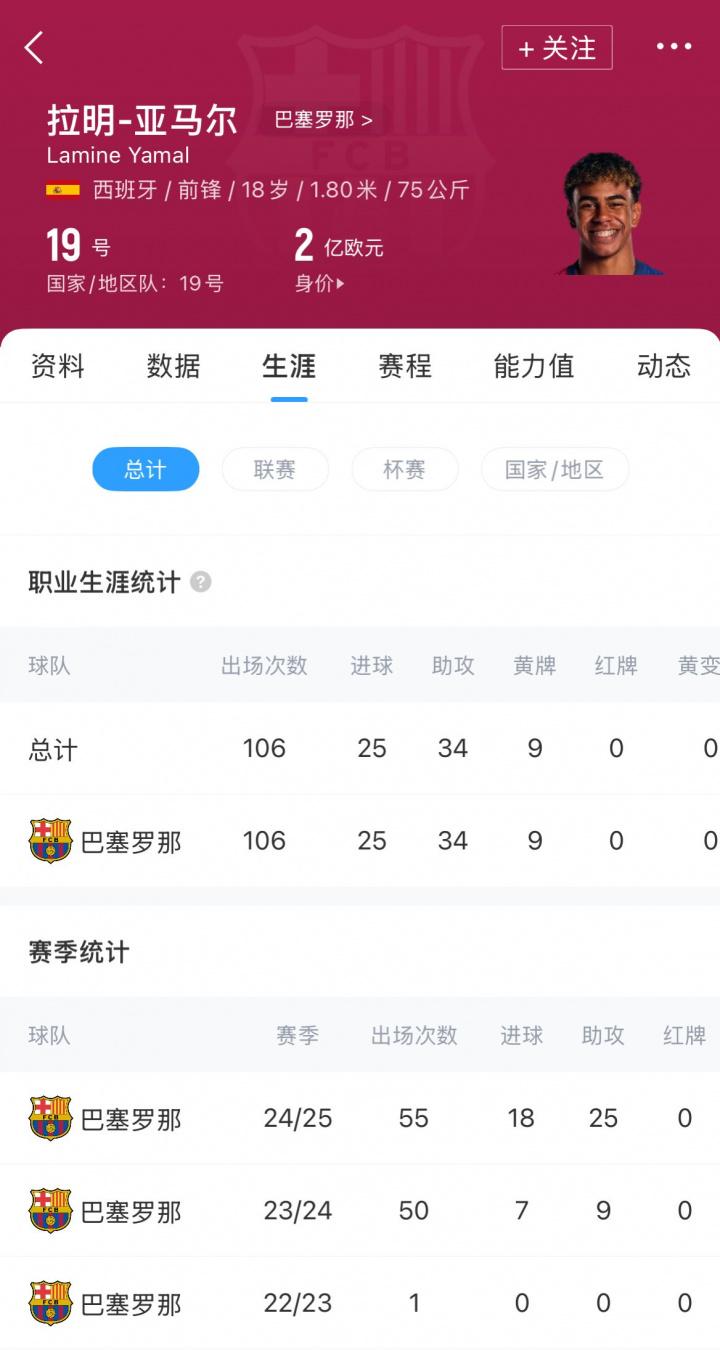Open the 24/25 season 巴塞罗那 row

point(360,1118)
